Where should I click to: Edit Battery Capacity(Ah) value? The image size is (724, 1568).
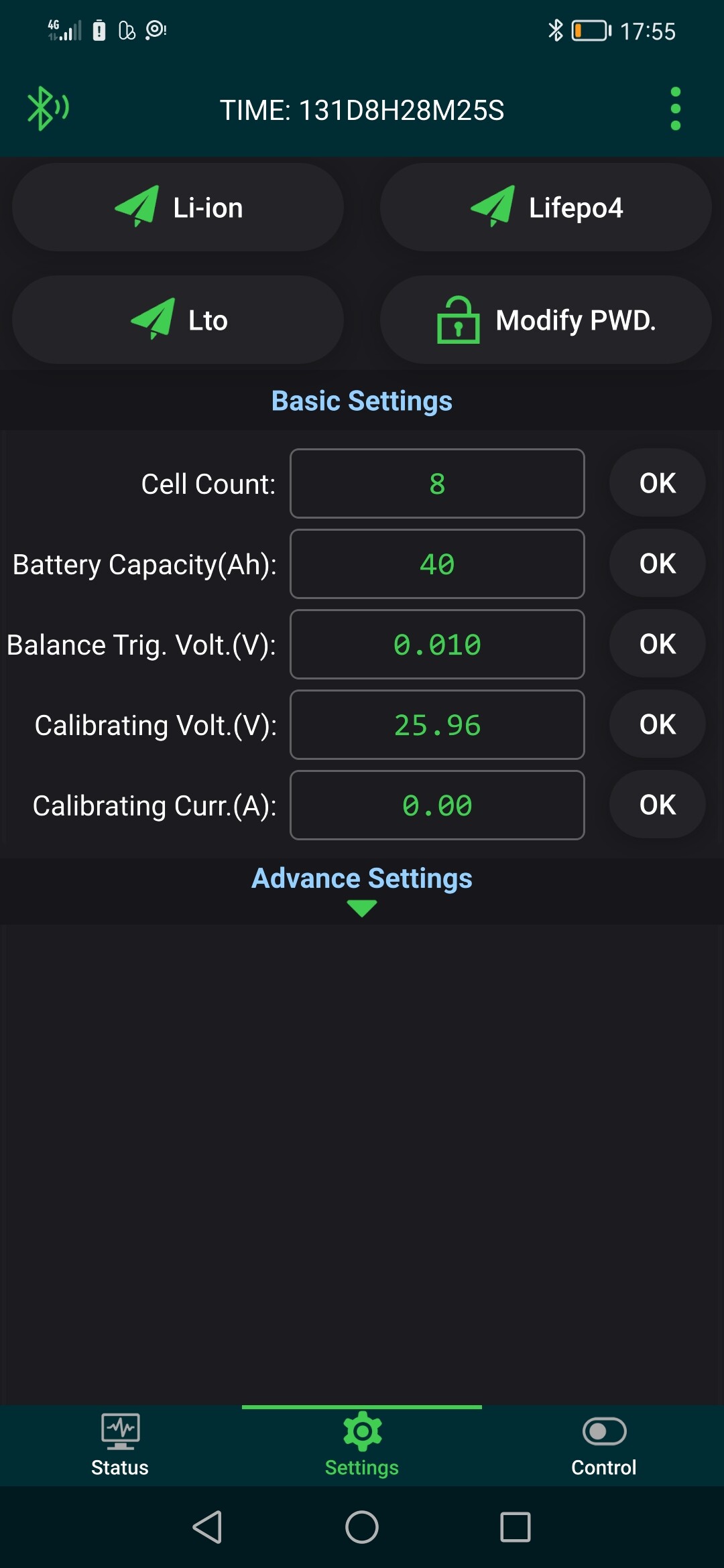click(437, 564)
